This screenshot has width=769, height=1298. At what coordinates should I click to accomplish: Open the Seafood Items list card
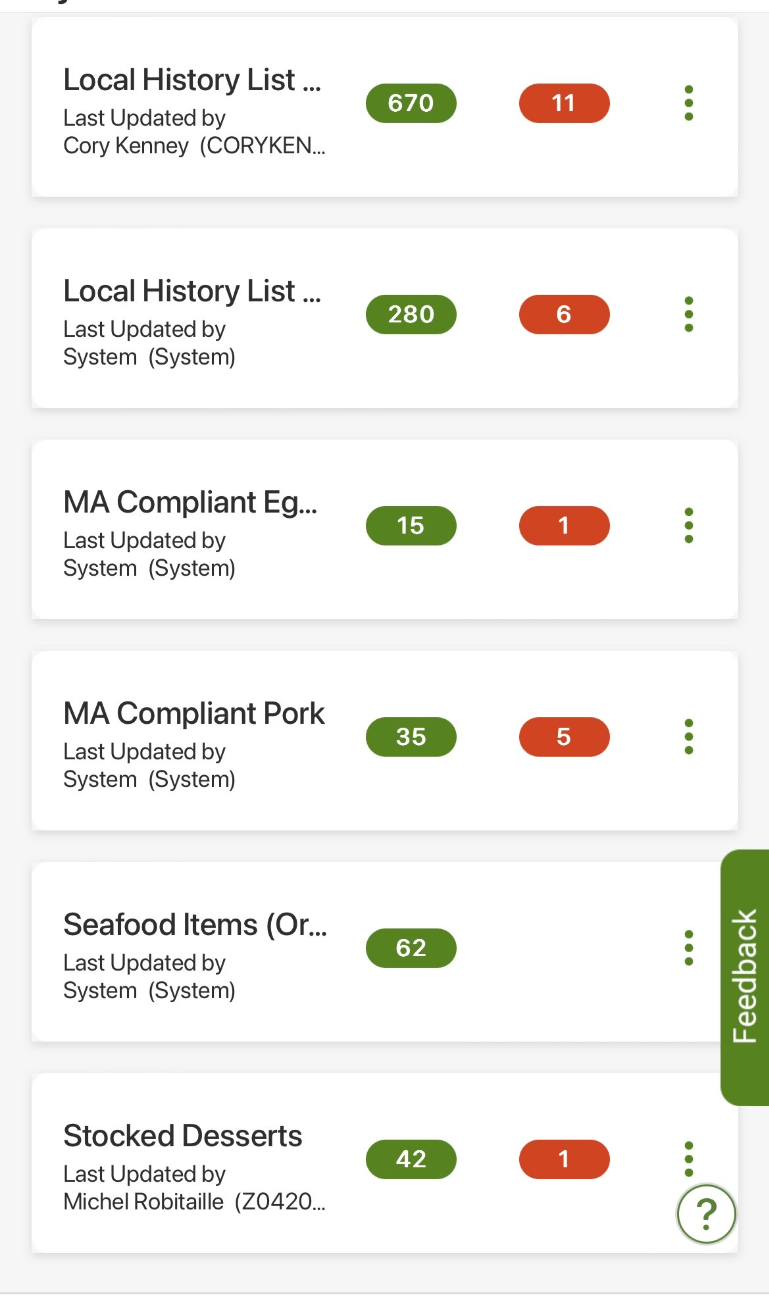pos(385,952)
